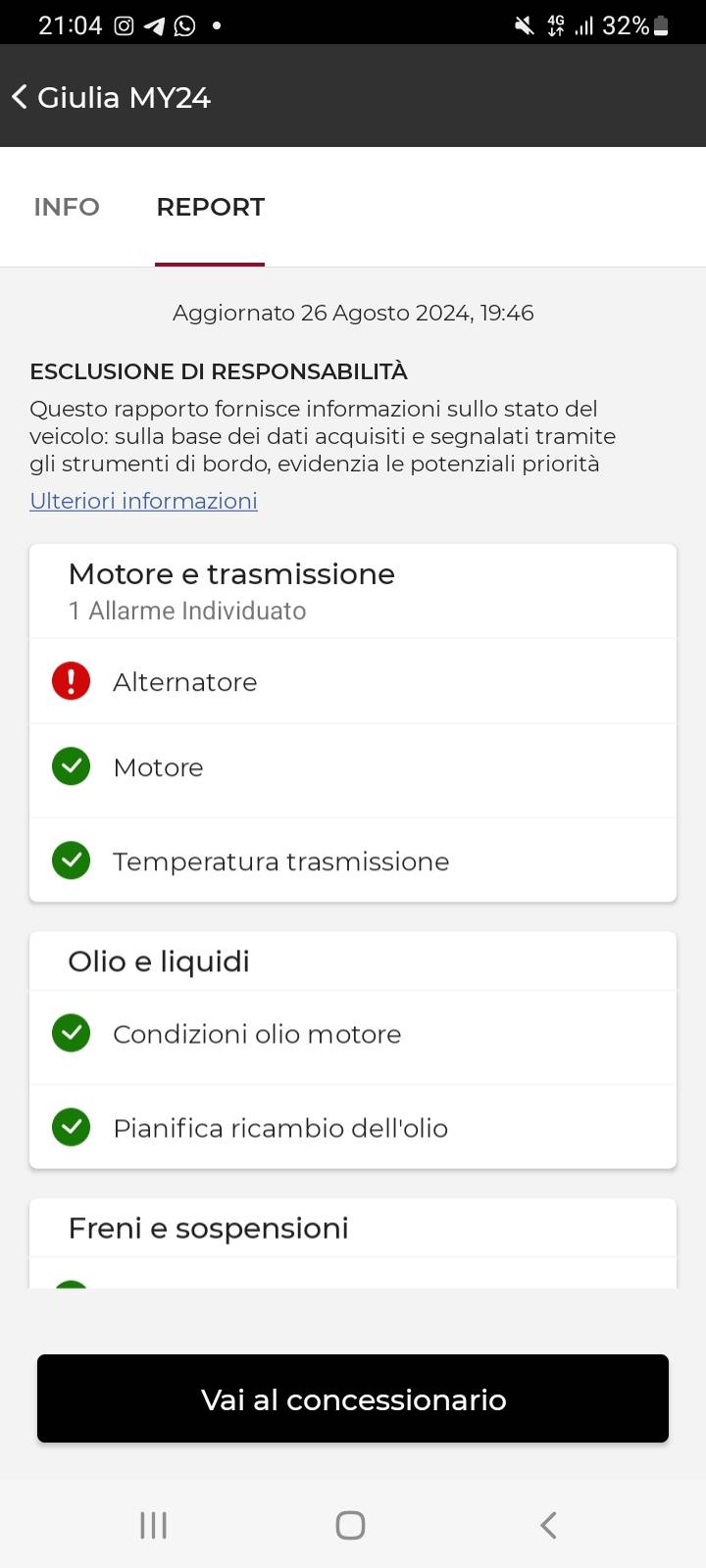Open the Ulteriori informazioni link
Screen dimensions: 706x1568
143,501
